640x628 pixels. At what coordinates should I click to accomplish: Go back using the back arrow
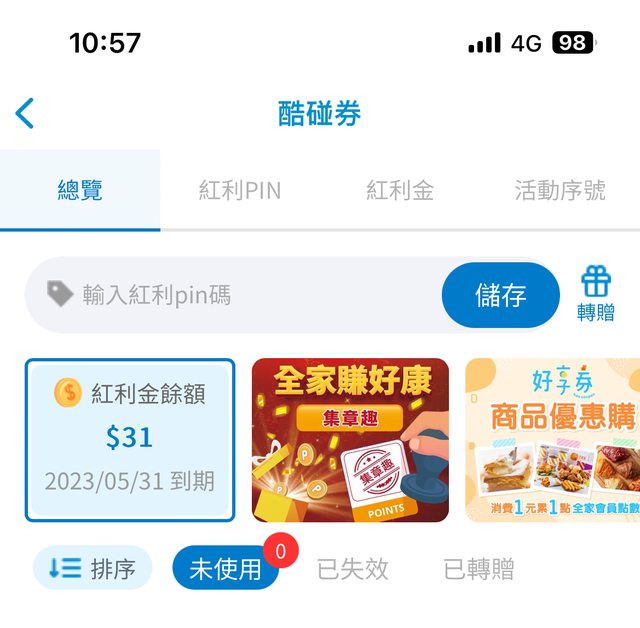pyautogui.click(x=25, y=114)
